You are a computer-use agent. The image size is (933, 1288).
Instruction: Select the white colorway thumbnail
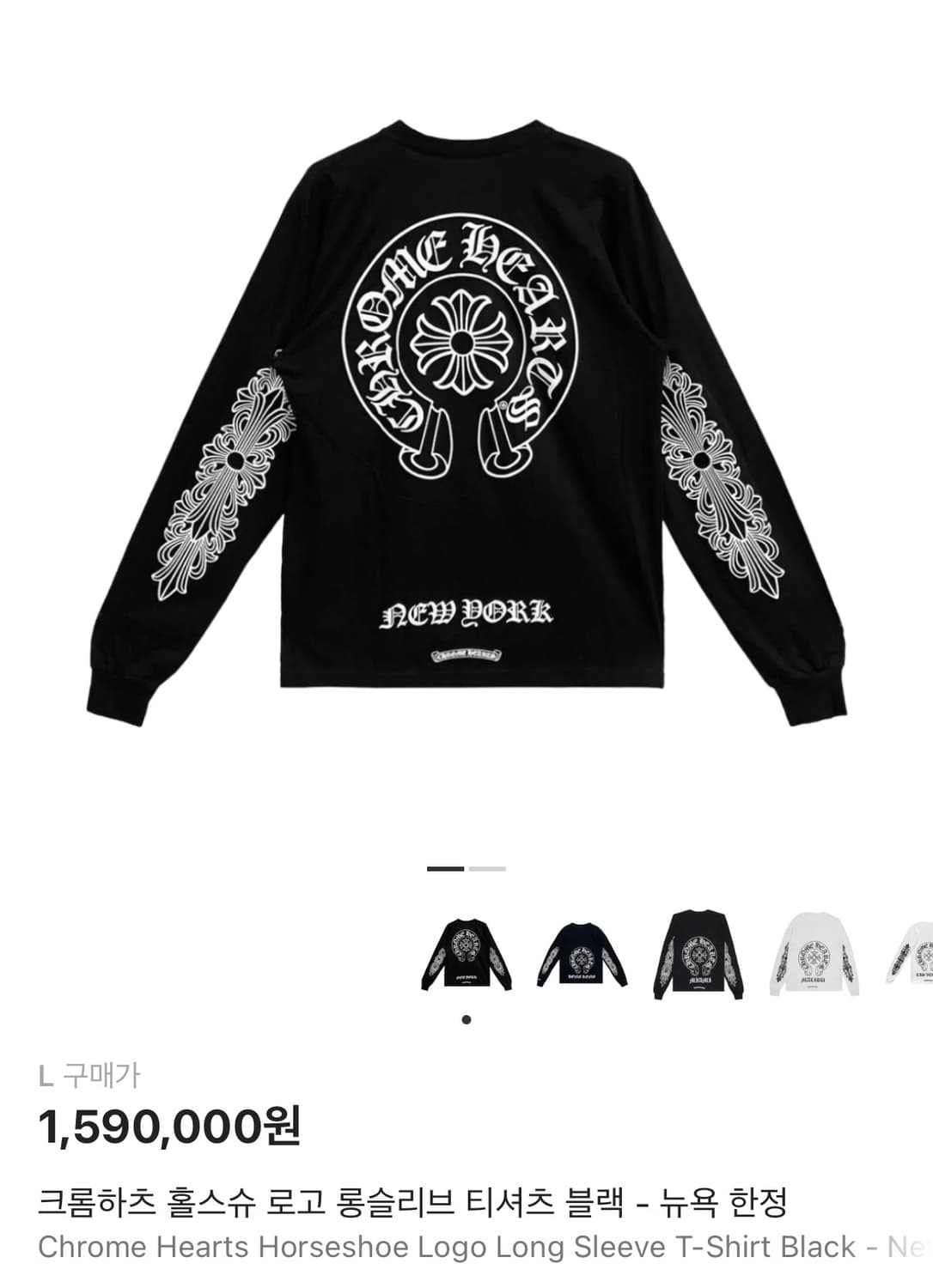click(x=812, y=953)
